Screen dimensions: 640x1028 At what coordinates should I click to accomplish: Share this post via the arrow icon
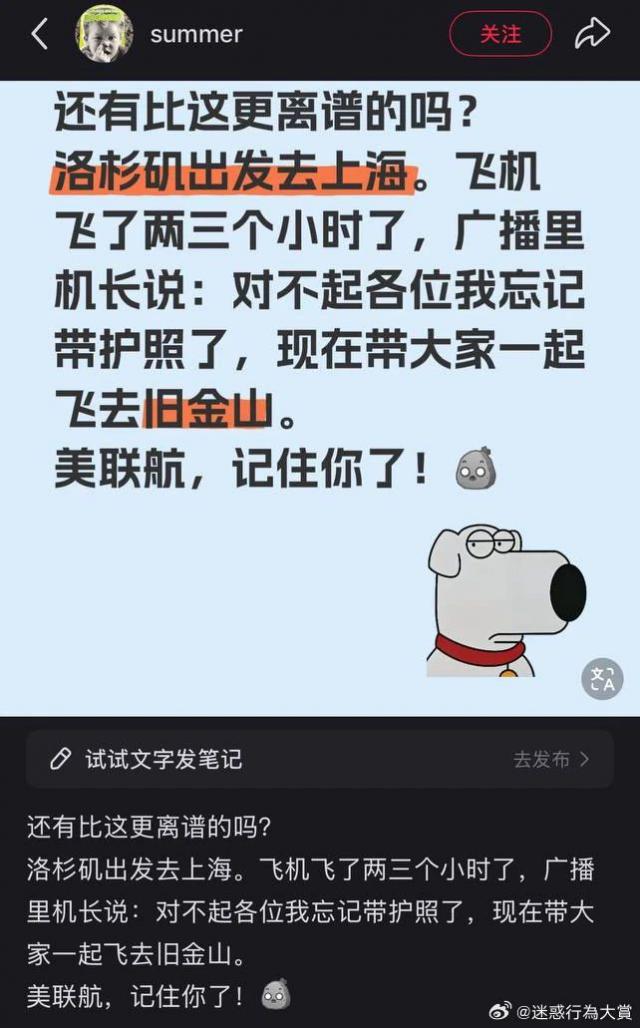click(592, 34)
